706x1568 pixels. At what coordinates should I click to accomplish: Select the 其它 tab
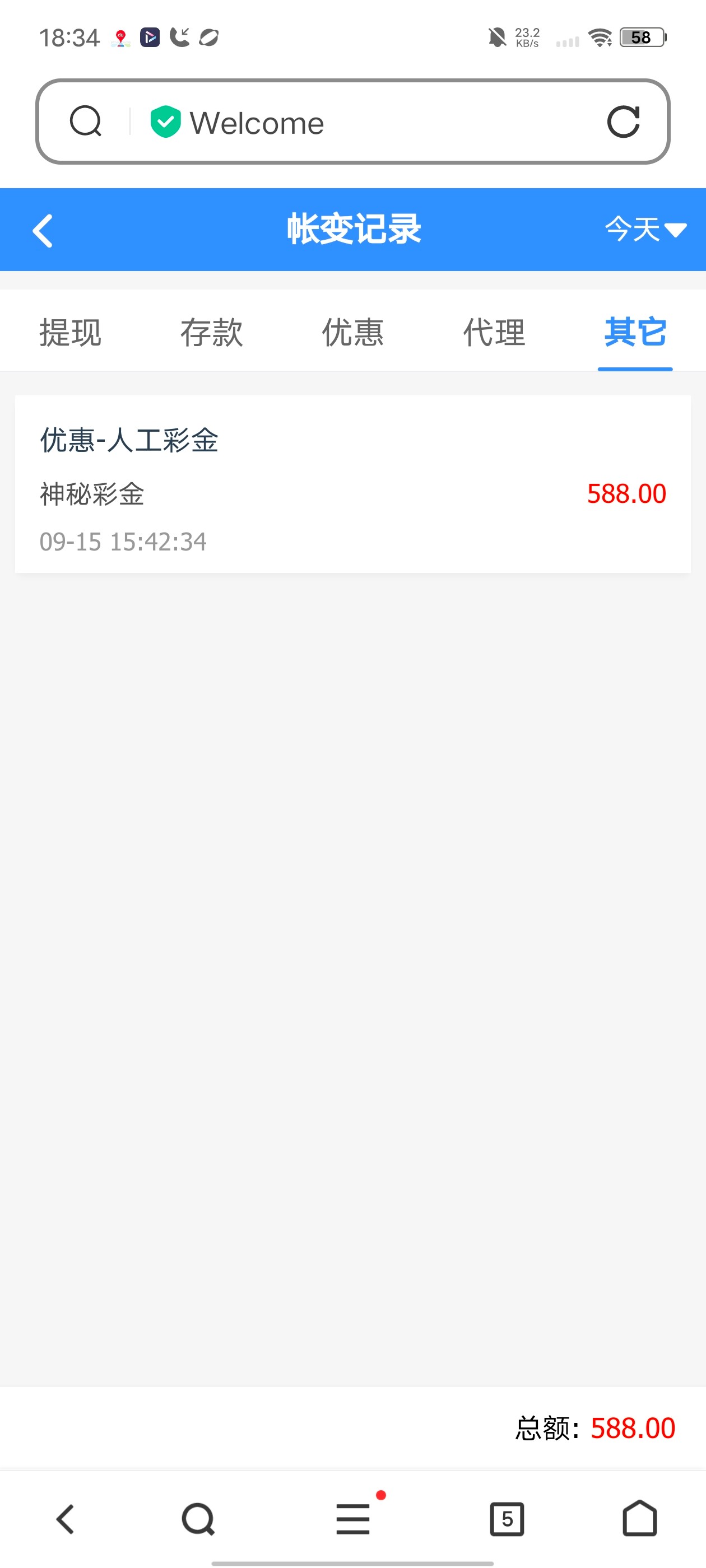click(x=635, y=332)
